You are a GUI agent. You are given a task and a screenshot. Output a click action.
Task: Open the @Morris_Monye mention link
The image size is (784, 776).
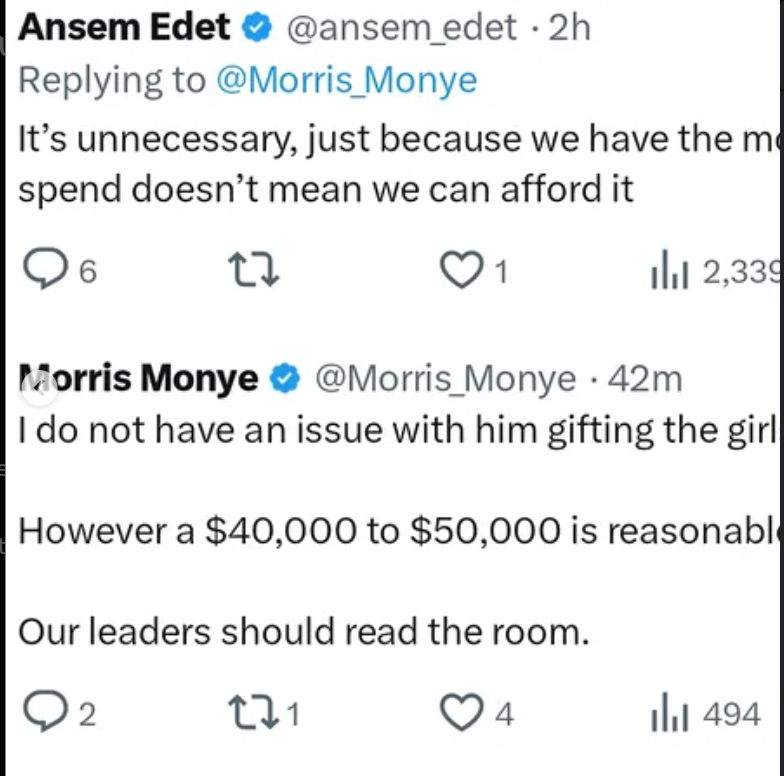[346, 81]
